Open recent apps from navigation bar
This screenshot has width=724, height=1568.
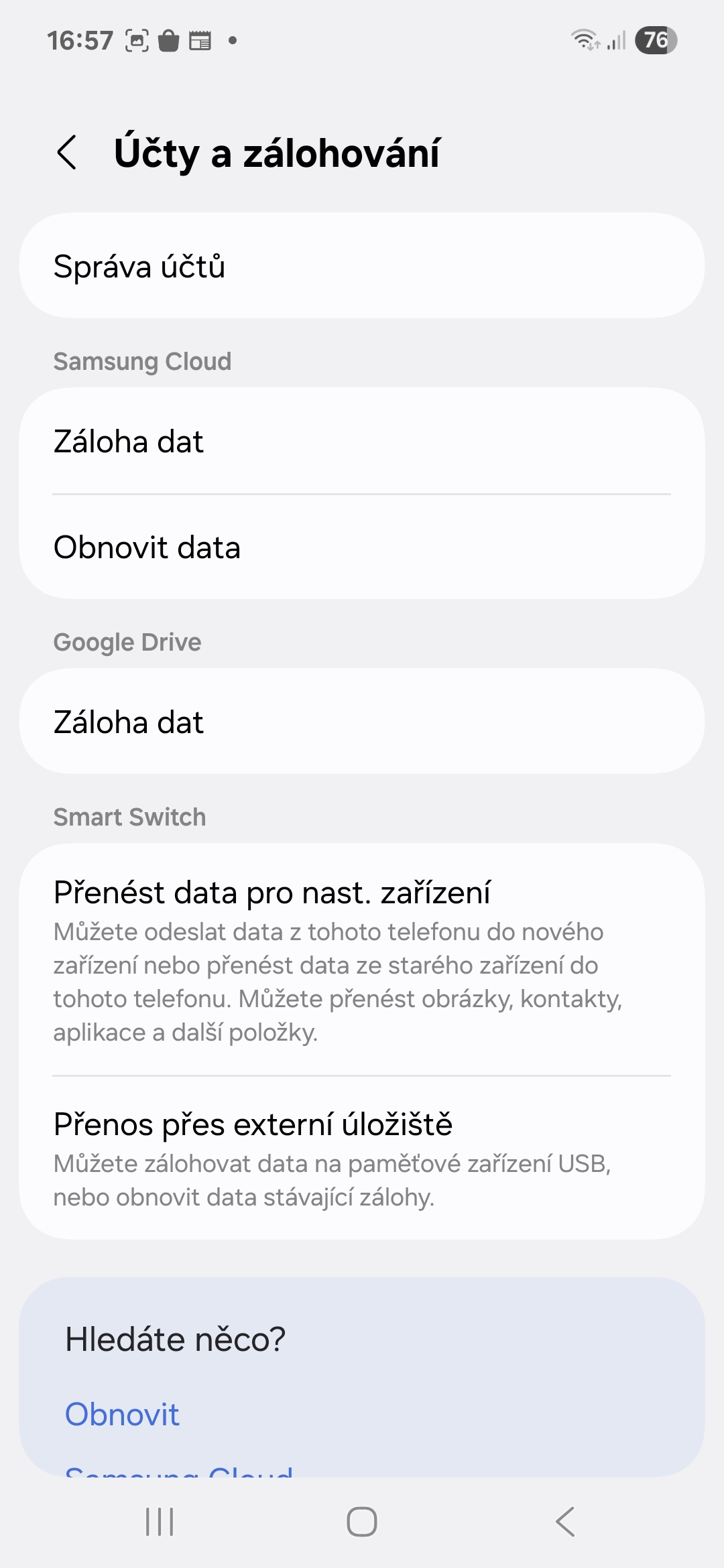point(160,1522)
